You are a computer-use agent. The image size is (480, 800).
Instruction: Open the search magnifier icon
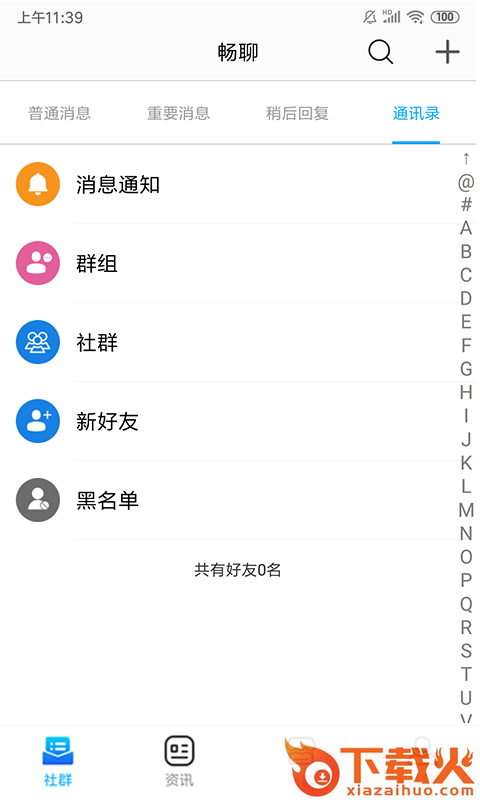(381, 52)
